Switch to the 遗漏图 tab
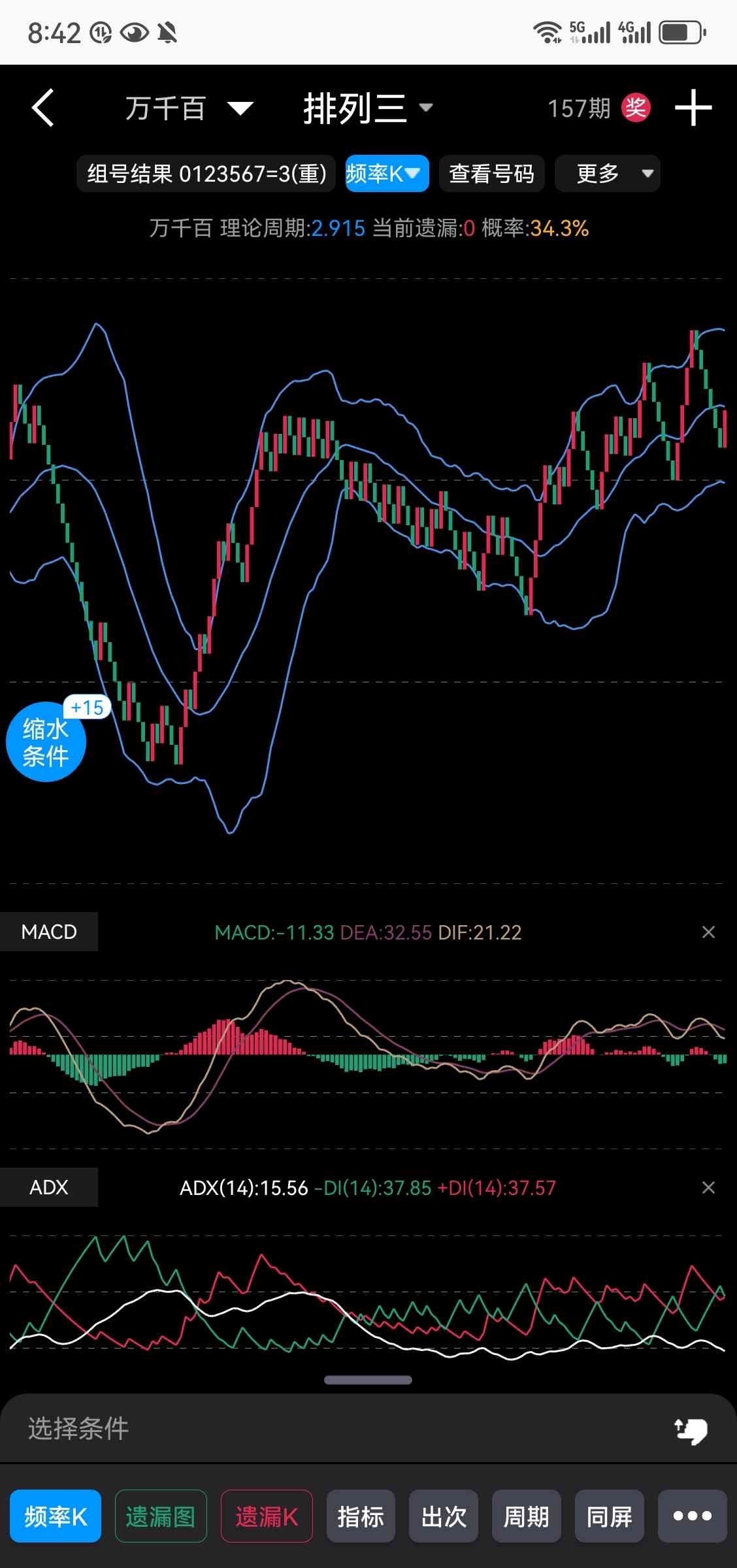The image size is (737, 1568). [161, 1516]
